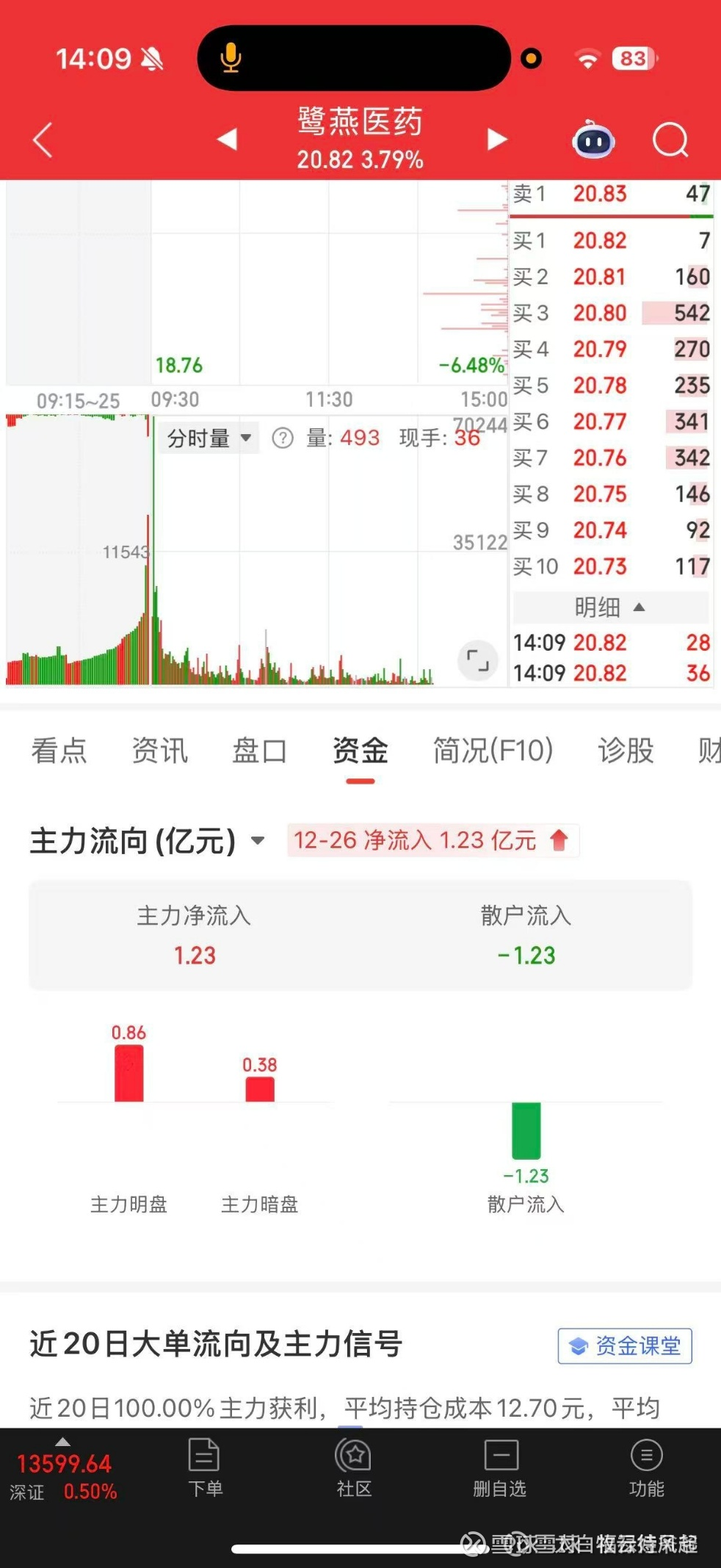Screen dimensions: 721x1568
Task: Tap the question mark help icon
Action: click(283, 438)
